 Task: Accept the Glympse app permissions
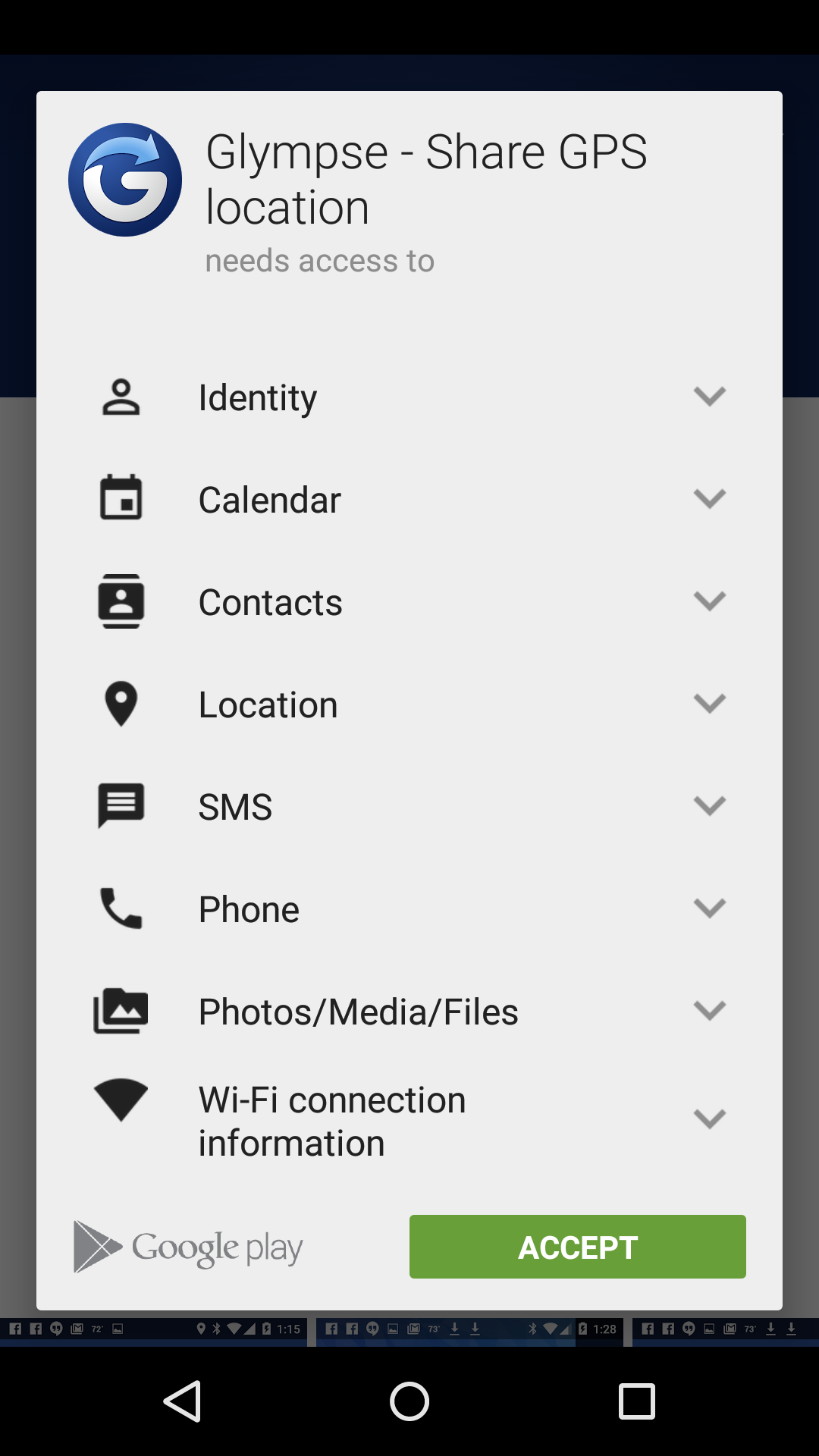coord(577,1247)
